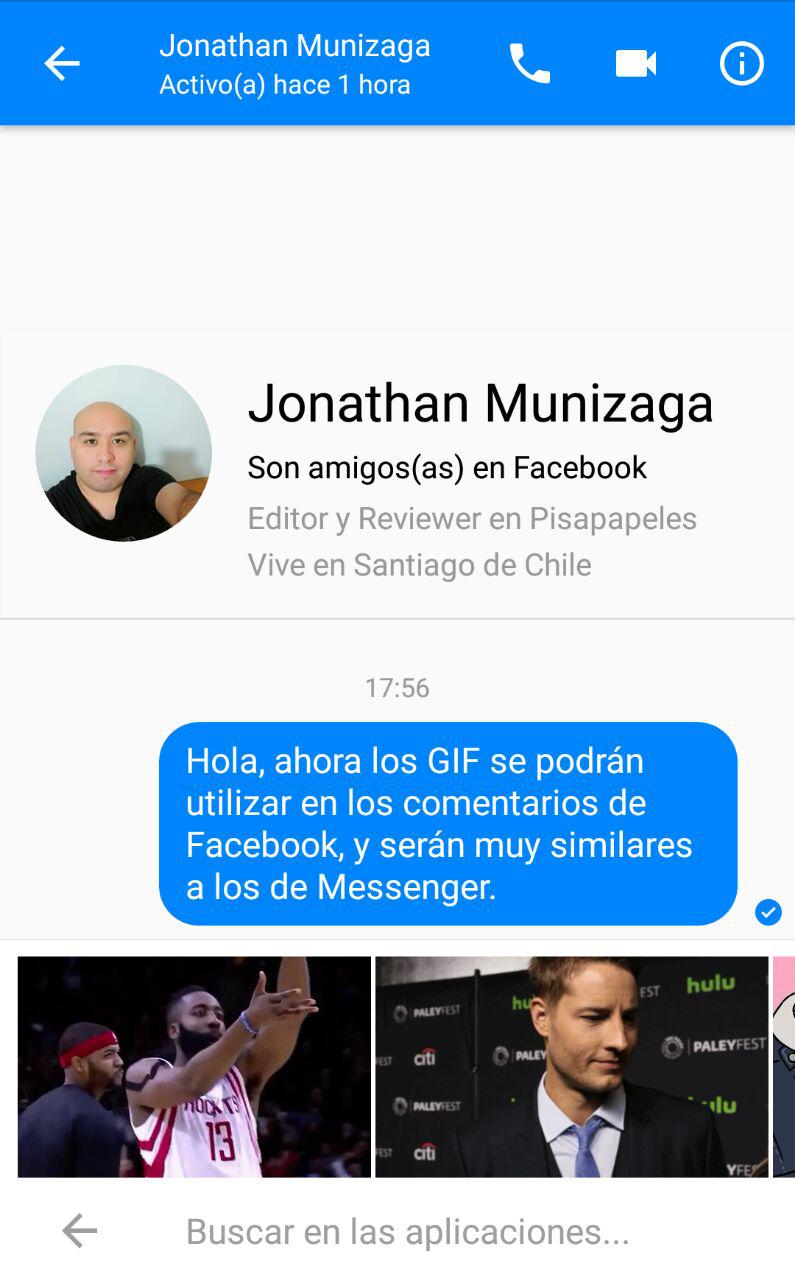Close the GIF search with back arrow

point(79,1231)
